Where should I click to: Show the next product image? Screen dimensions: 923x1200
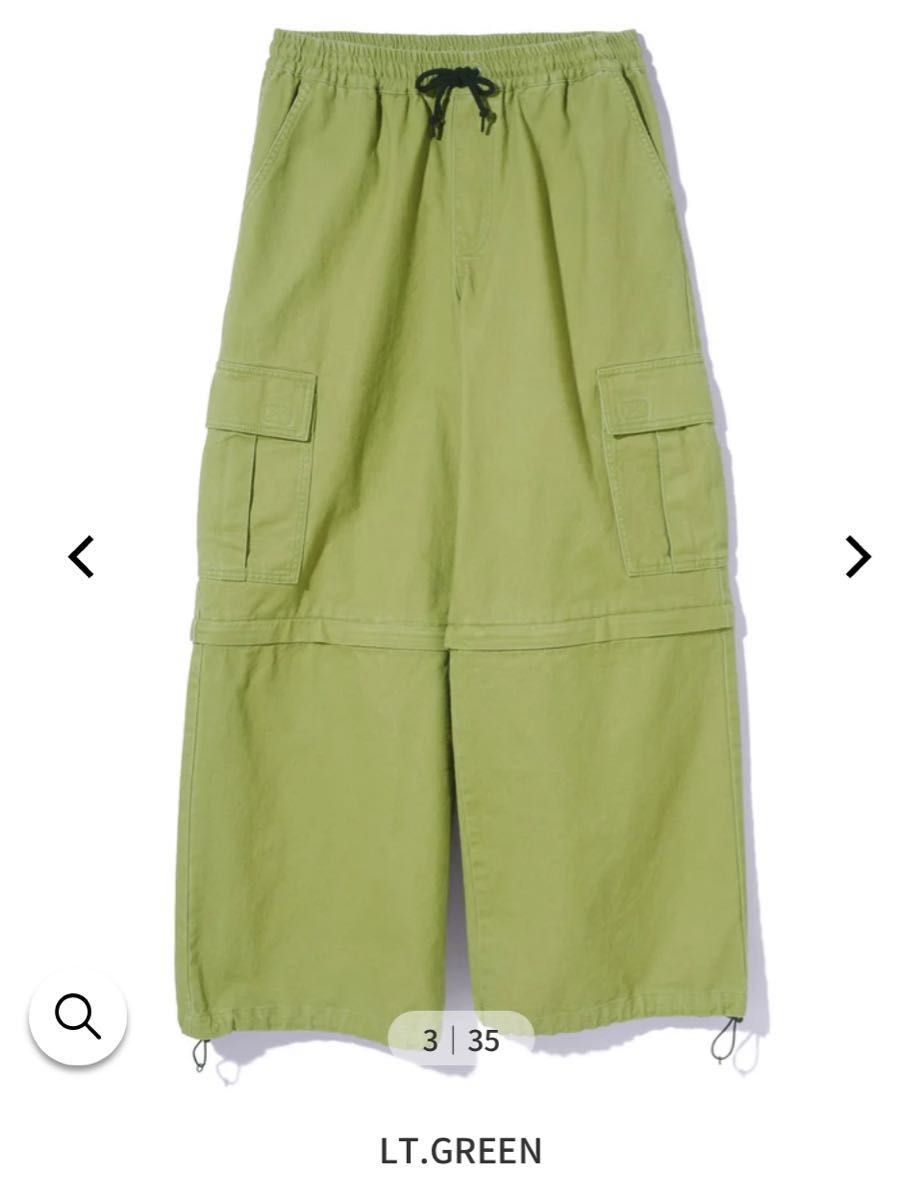coord(857,557)
